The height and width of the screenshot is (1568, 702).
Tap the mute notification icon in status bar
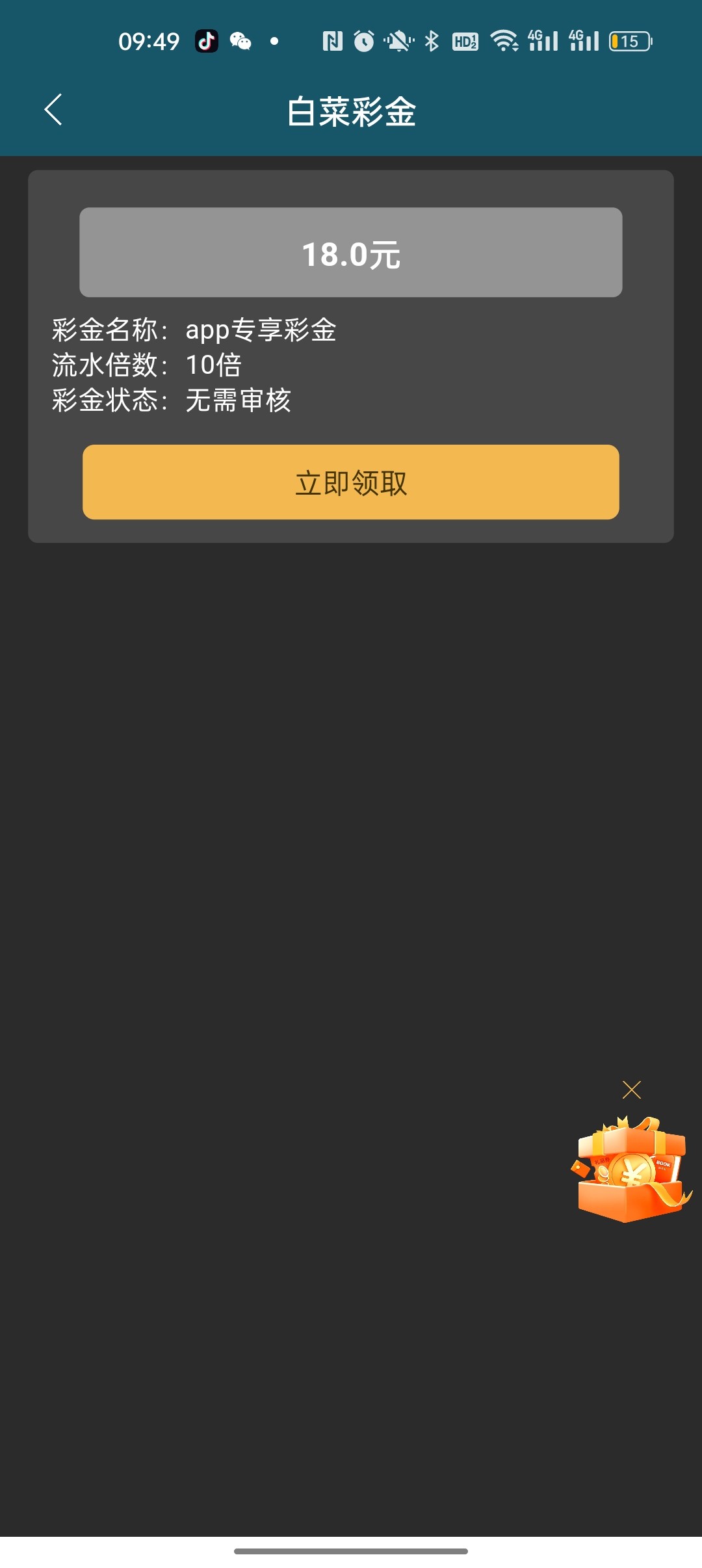coord(396,40)
